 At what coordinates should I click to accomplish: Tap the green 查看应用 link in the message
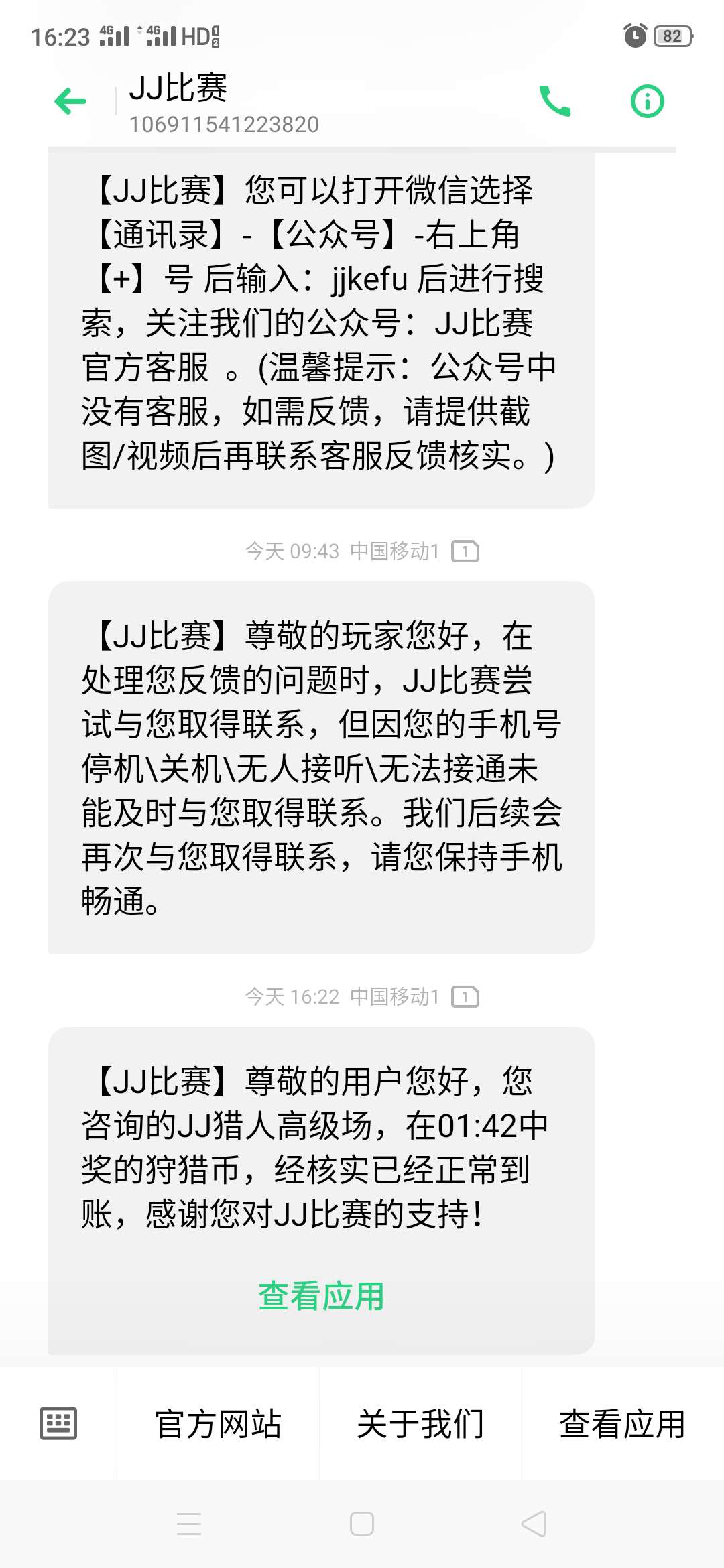322,1296
